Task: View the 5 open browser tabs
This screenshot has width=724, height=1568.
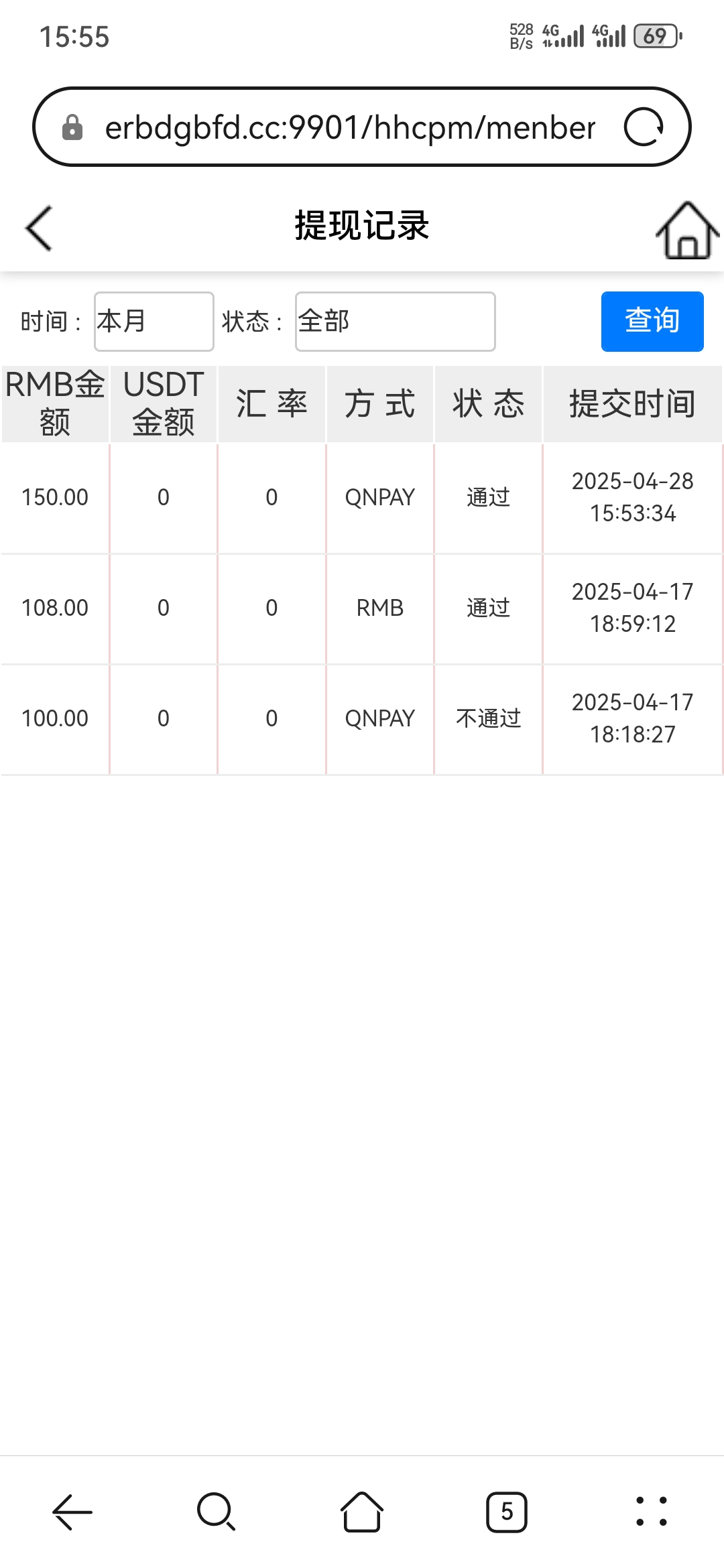Action: [507, 1512]
